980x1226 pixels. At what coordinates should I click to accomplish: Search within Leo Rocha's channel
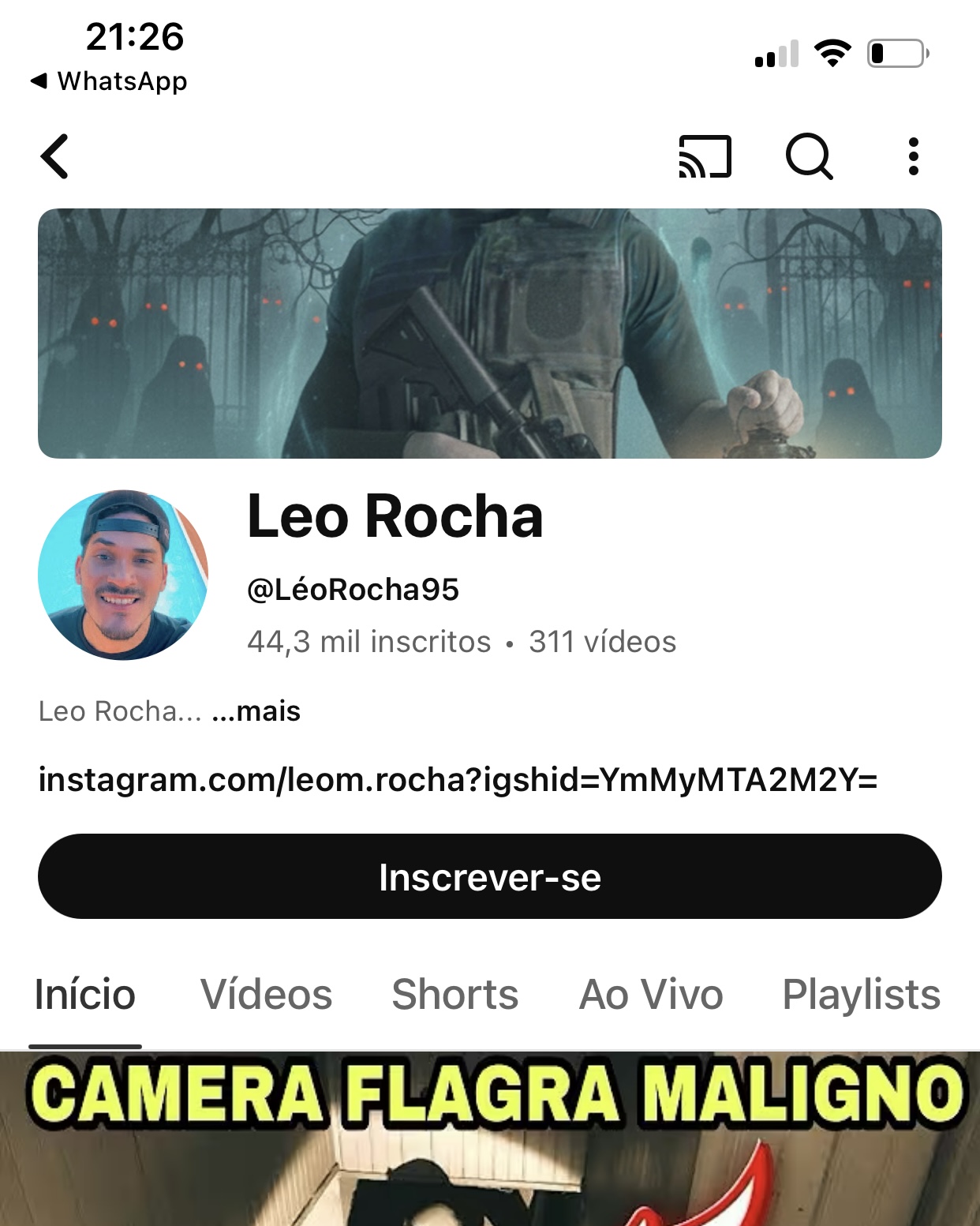[809, 156]
